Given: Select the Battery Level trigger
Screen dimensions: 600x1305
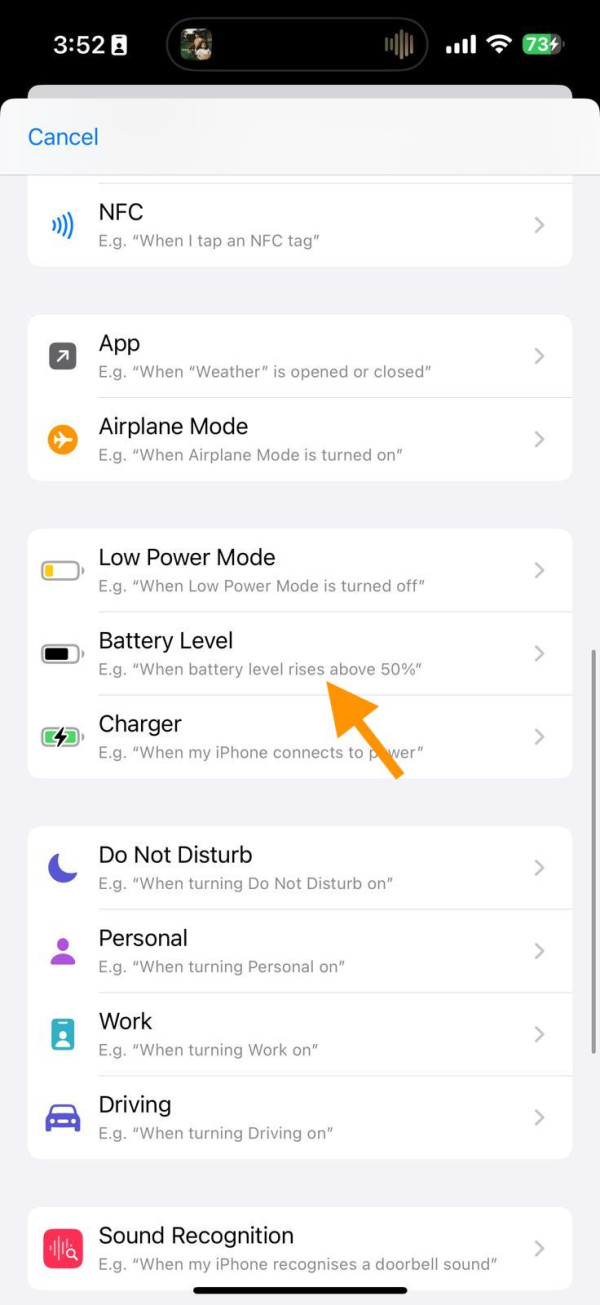Looking at the screenshot, I should [300, 653].
